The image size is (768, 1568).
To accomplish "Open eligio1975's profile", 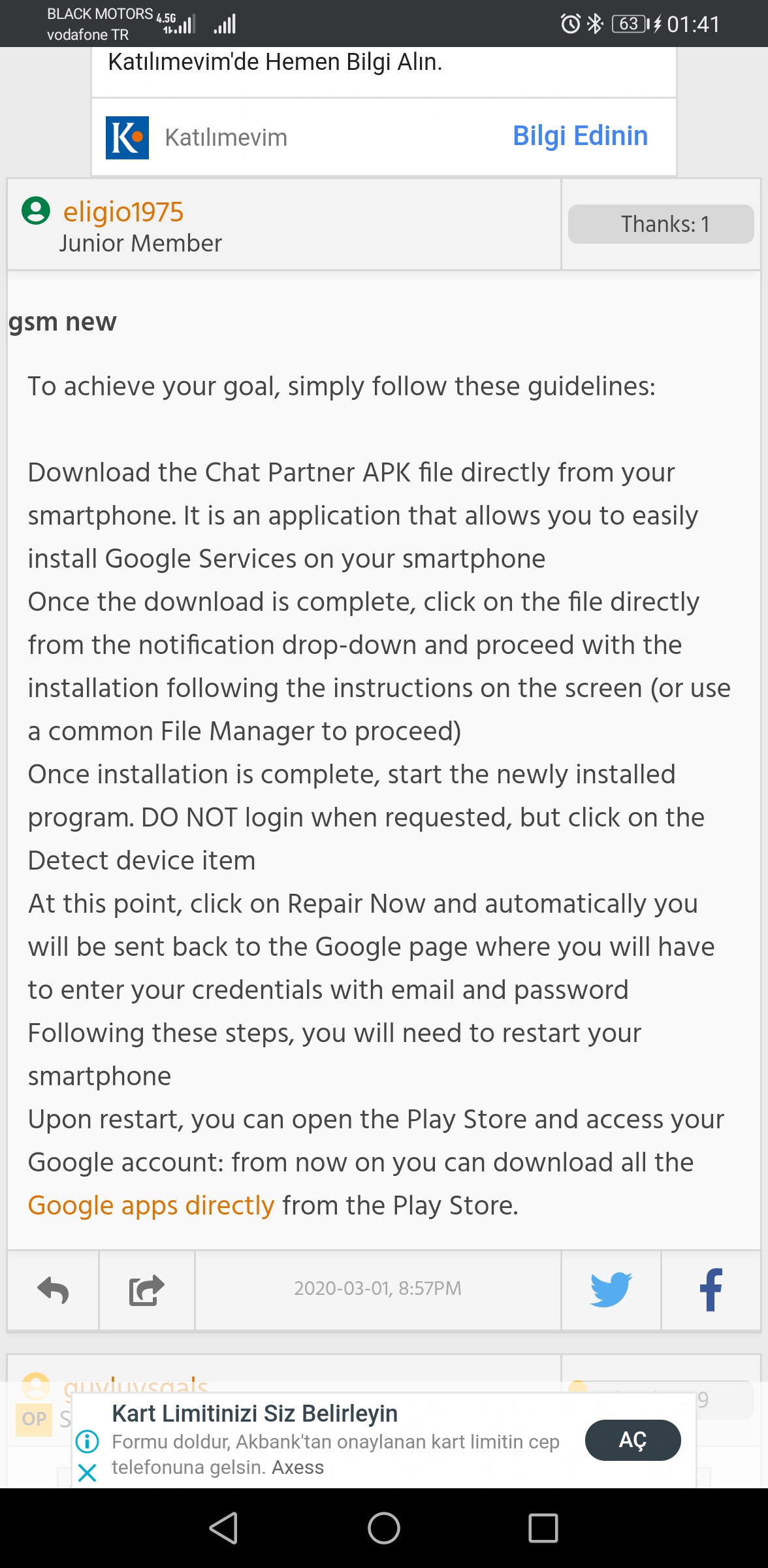I will pyautogui.click(x=123, y=212).
